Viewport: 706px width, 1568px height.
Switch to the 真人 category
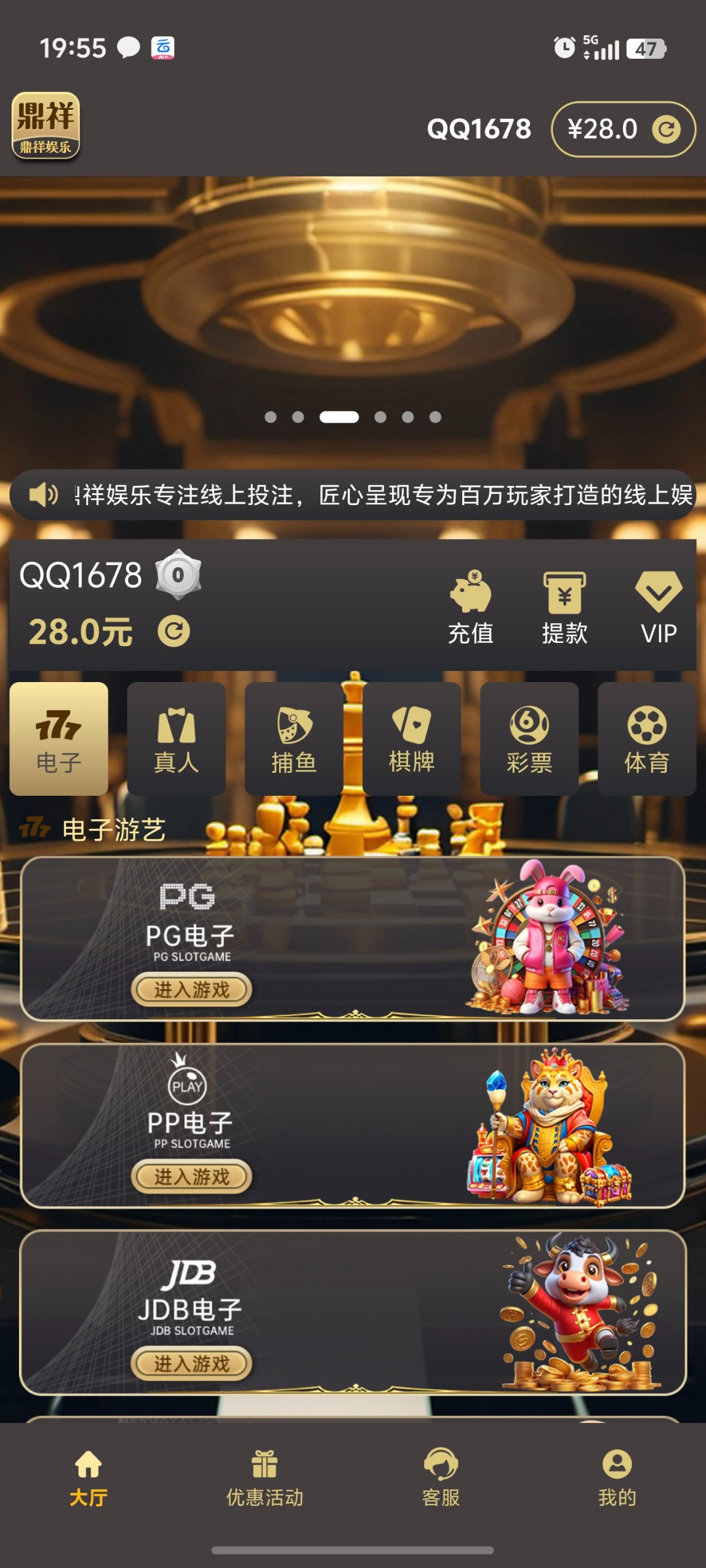pyautogui.click(x=176, y=739)
